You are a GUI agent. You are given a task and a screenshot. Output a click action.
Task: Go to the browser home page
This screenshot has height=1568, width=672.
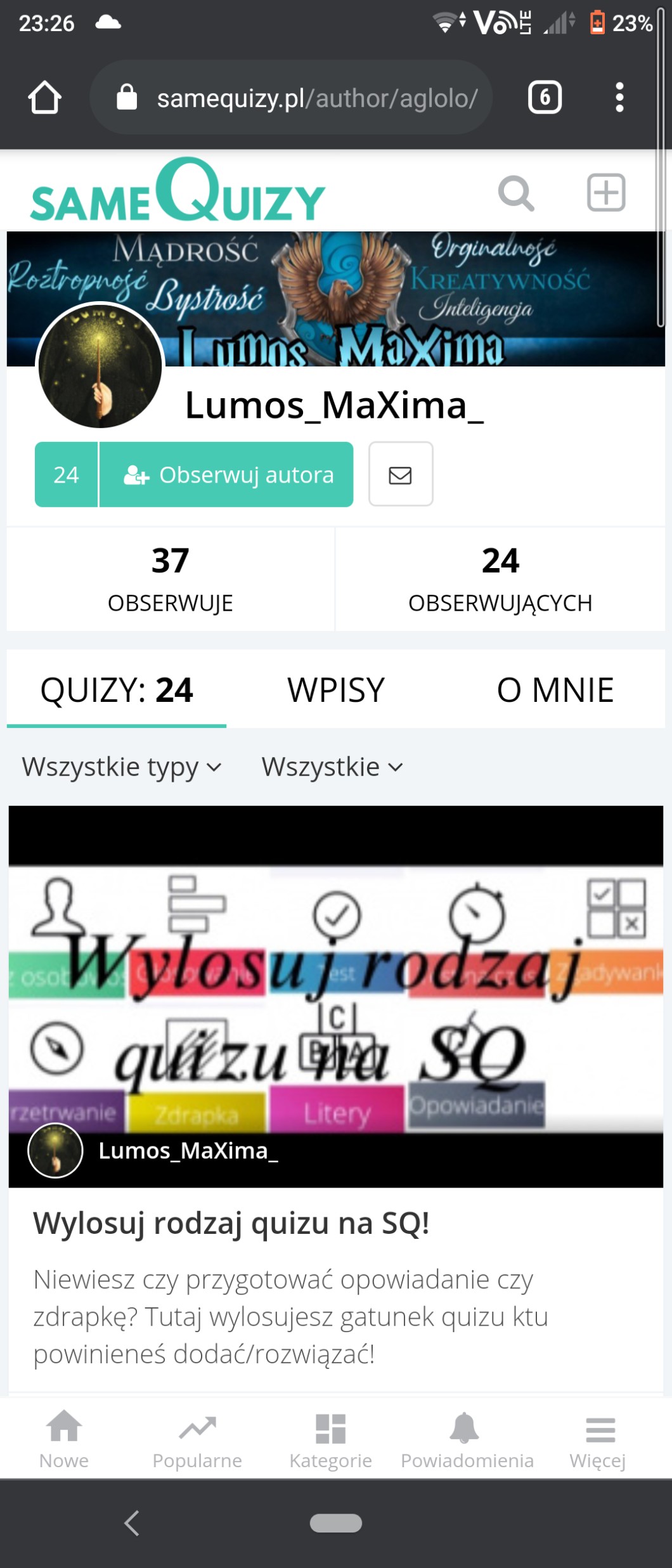pyautogui.click(x=44, y=98)
